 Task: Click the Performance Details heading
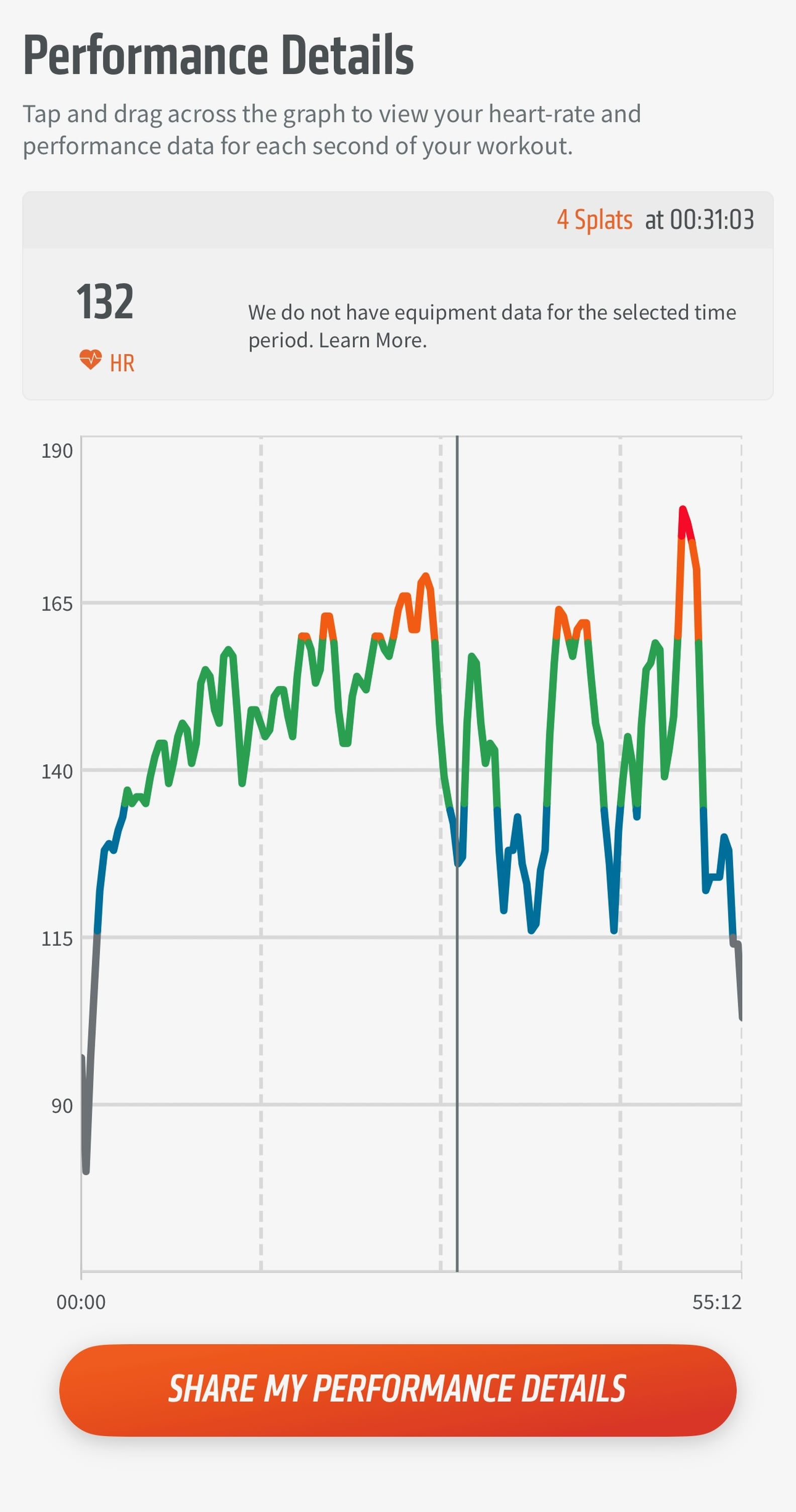coord(219,56)
